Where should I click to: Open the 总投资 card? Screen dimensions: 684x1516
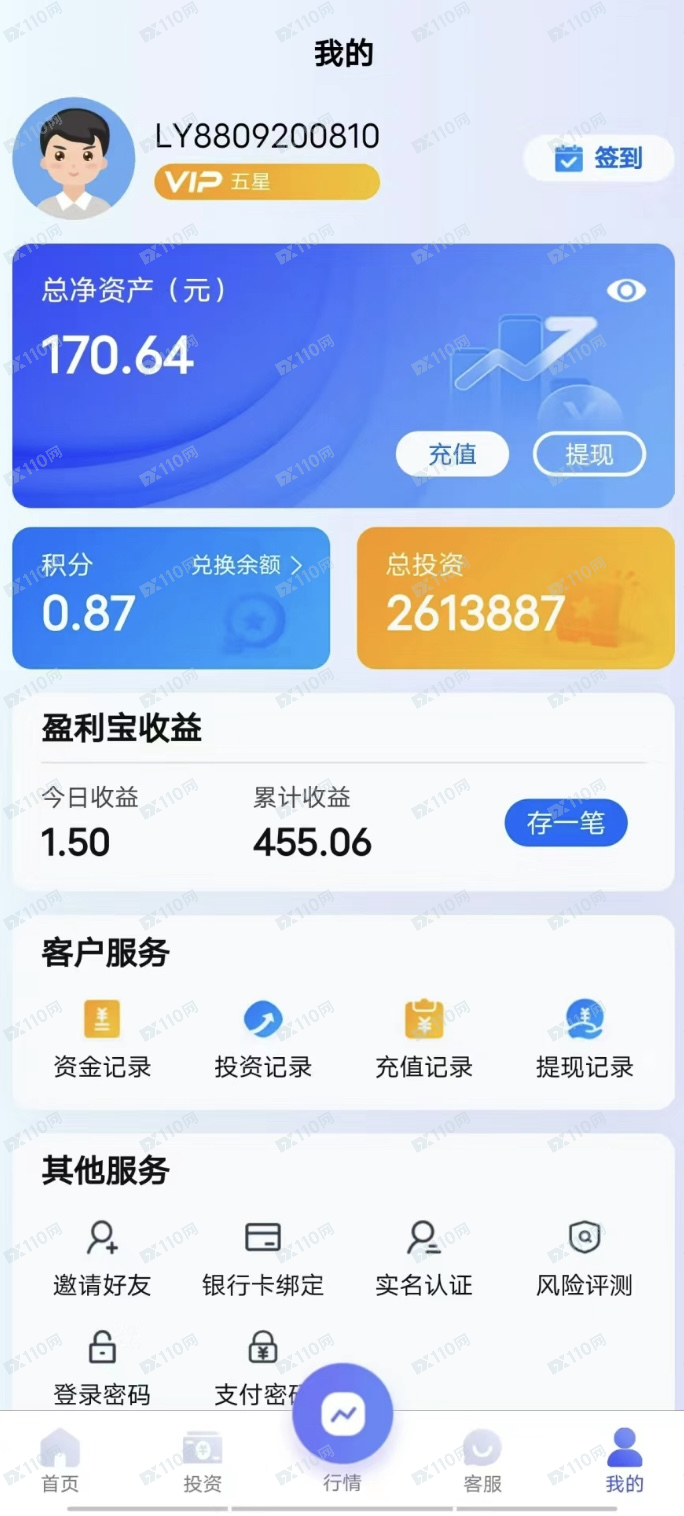515,598
